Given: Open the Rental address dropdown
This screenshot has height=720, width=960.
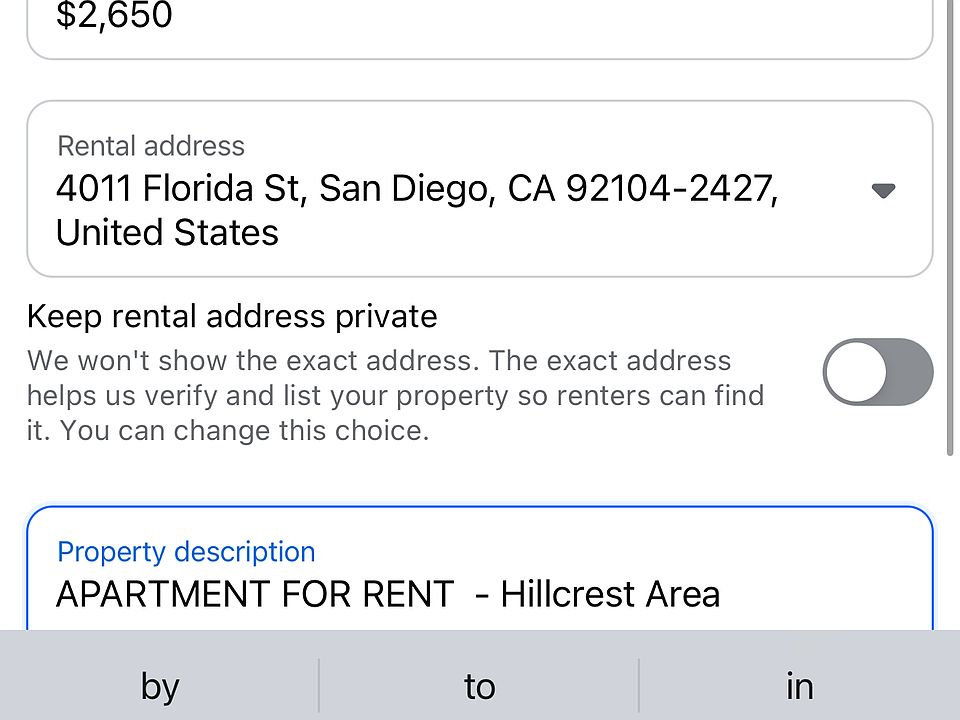Looking at the screenshot, I should coord(882,190).
